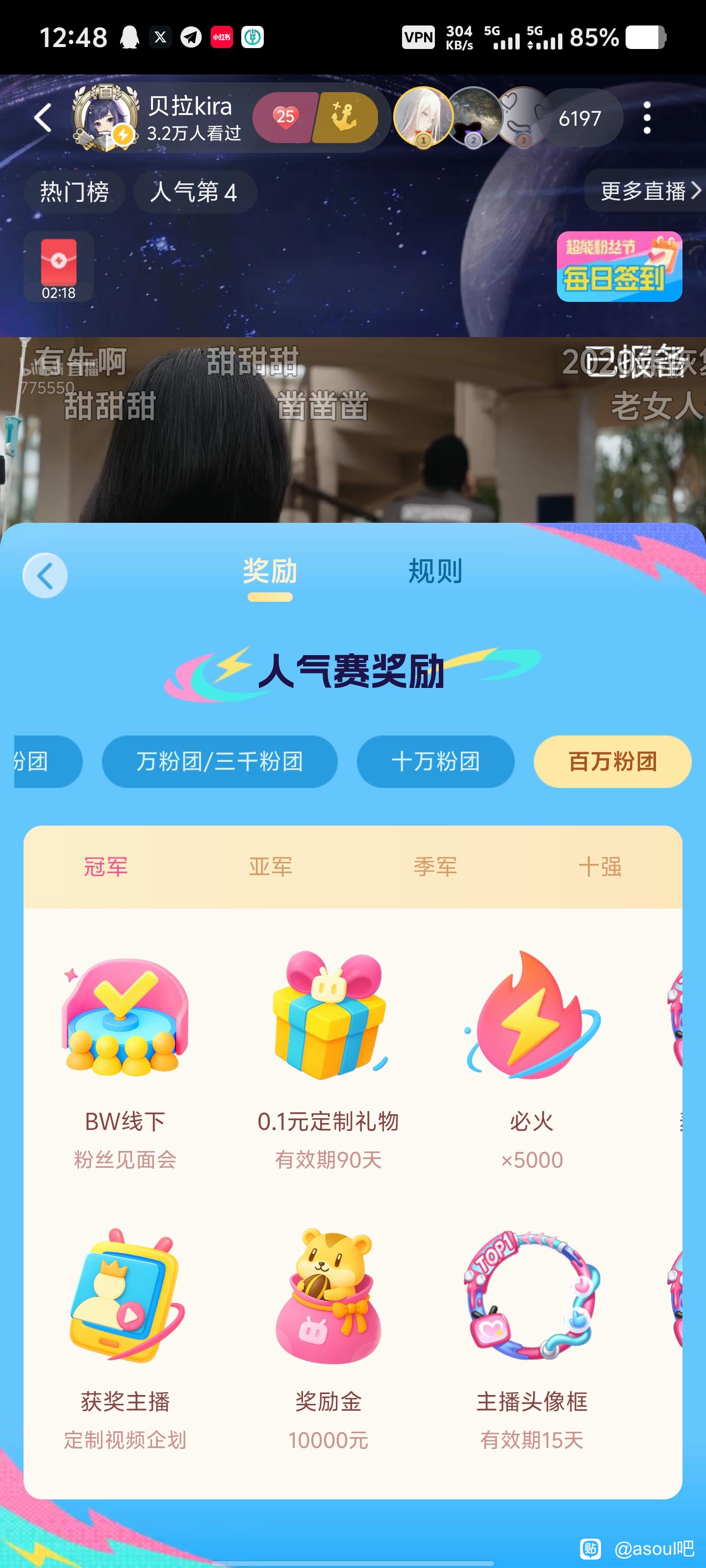Switch to the 亚军 rewards tab
This screenshot has height=1568, width=706.
pyautogui.click(x=271, y=867)
